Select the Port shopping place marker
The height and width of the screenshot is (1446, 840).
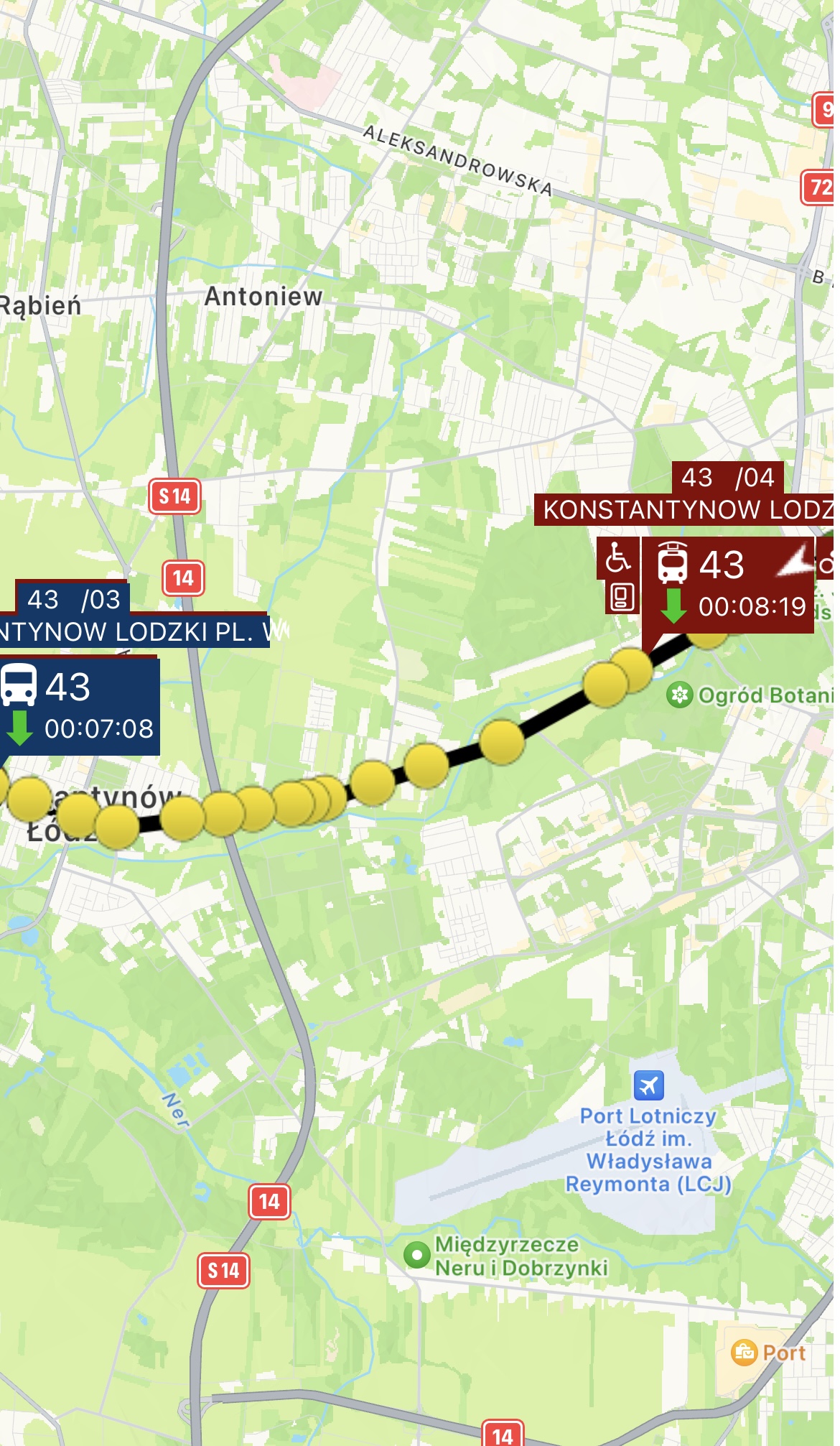coord(745,1353)
